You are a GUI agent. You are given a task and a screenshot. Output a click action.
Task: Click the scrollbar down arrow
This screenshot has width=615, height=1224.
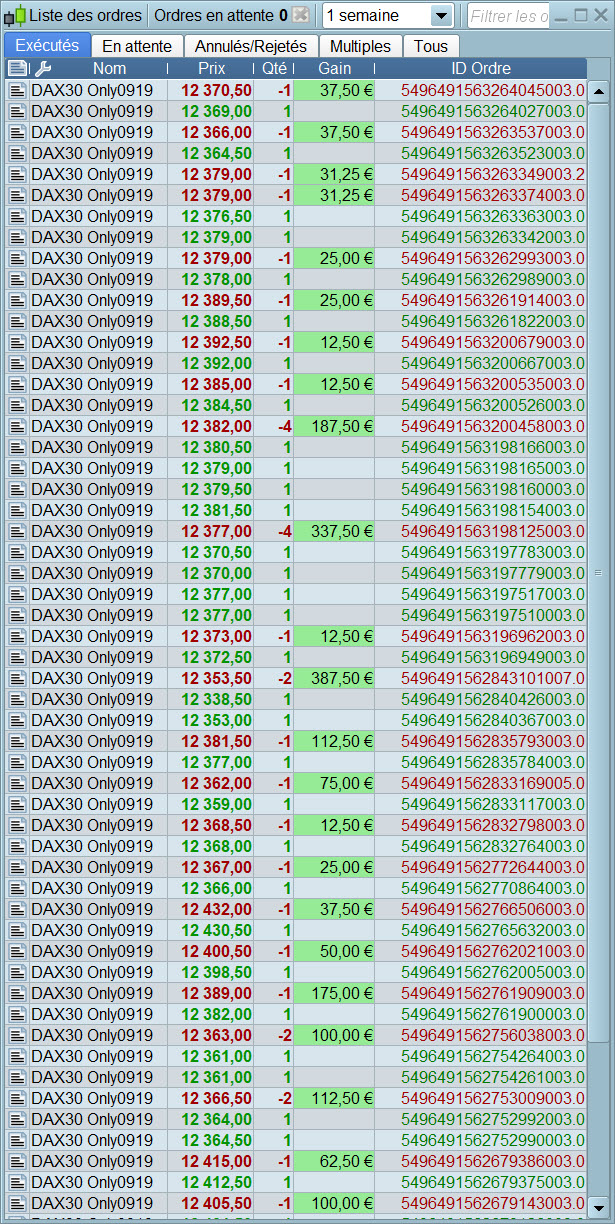point(599,1204)
